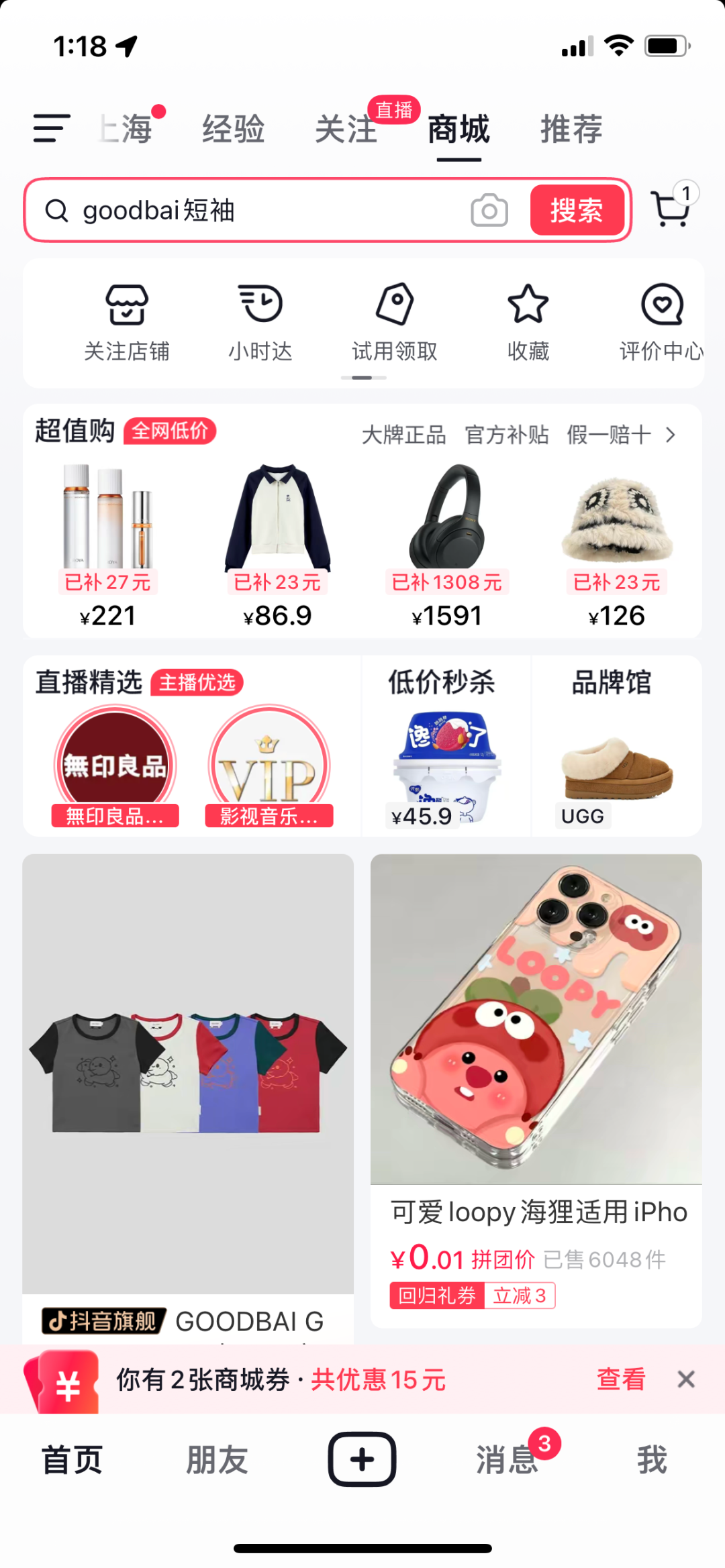Tap 查看 to view mall coupons
This screenshot has width=725, height=1568.
click(x=621, y=1379)
